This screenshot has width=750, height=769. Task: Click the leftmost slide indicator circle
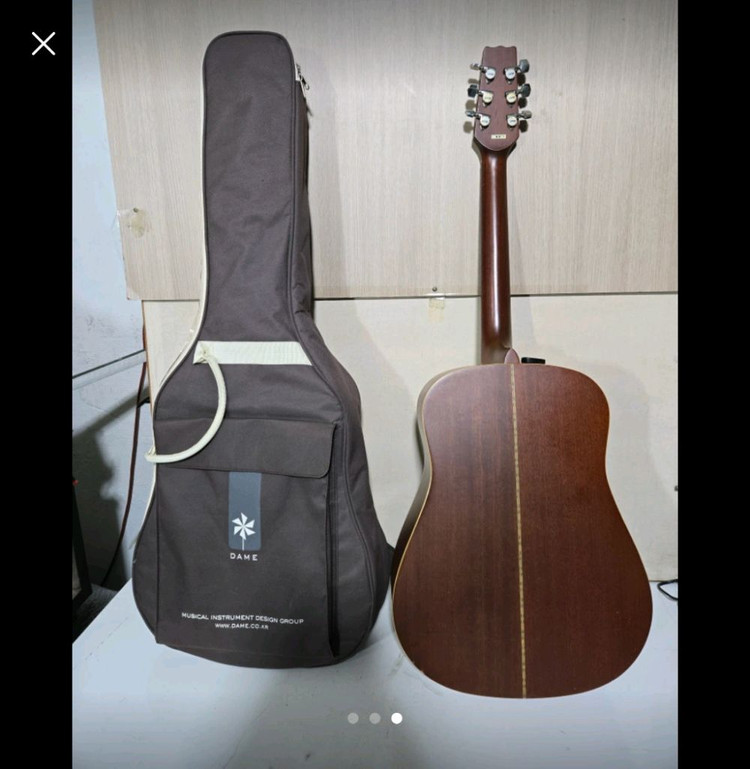tap(355, 717)
